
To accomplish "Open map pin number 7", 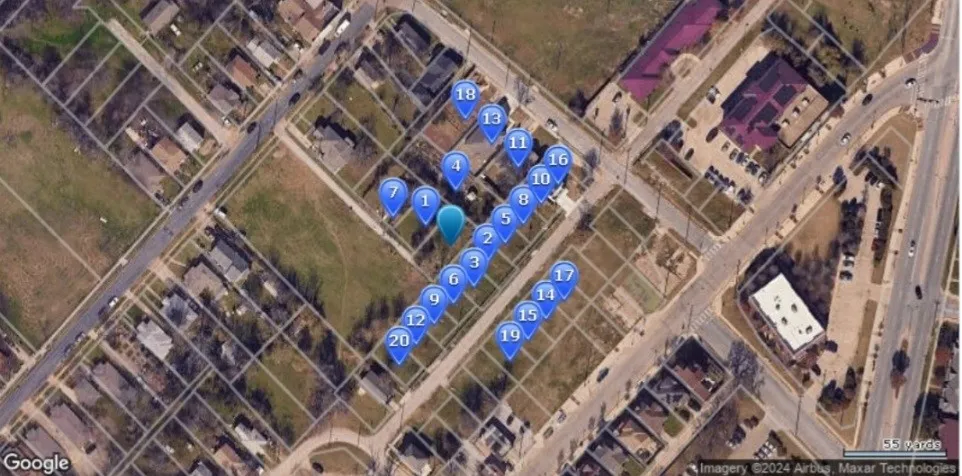I will click(394, 193).
